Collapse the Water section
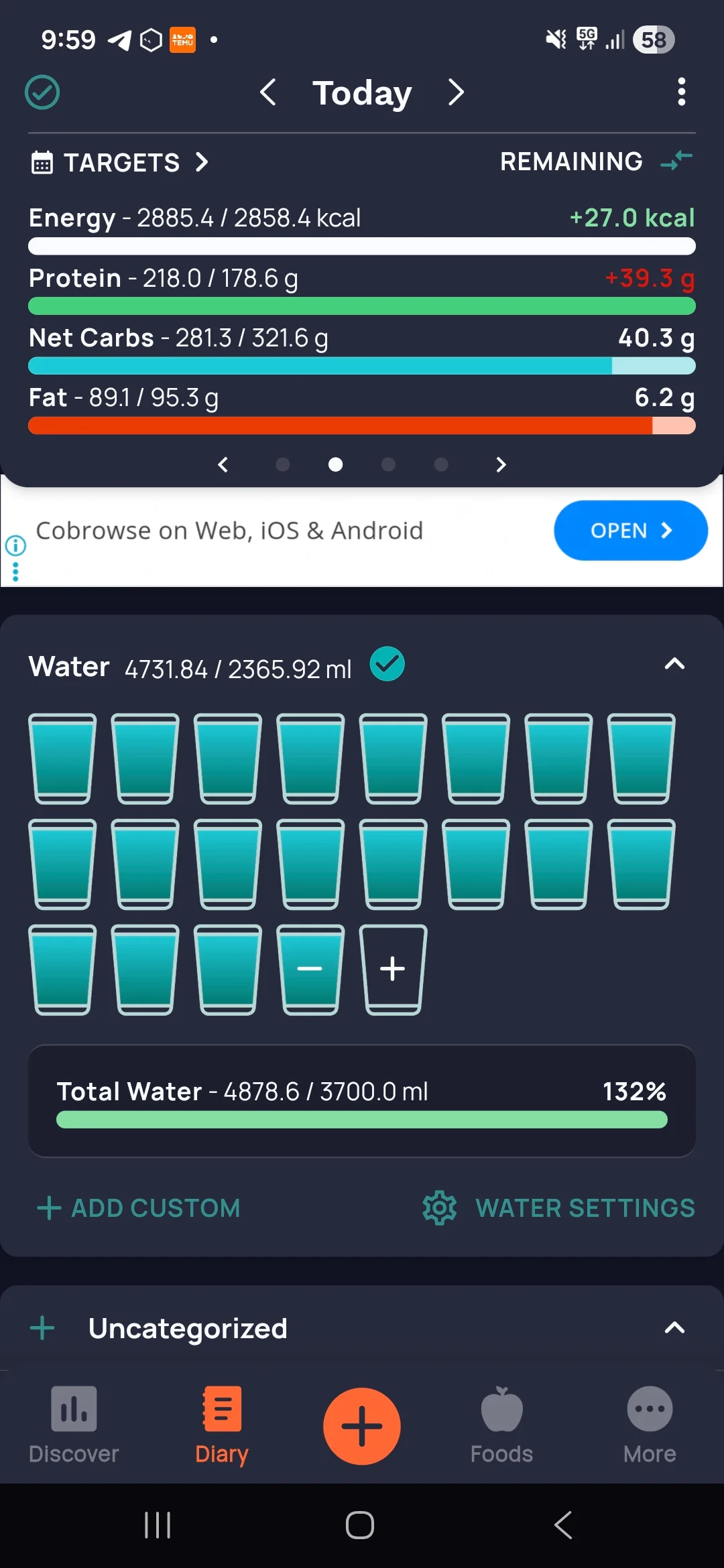The image size is (724, 1568). click(x=674, y=664)
